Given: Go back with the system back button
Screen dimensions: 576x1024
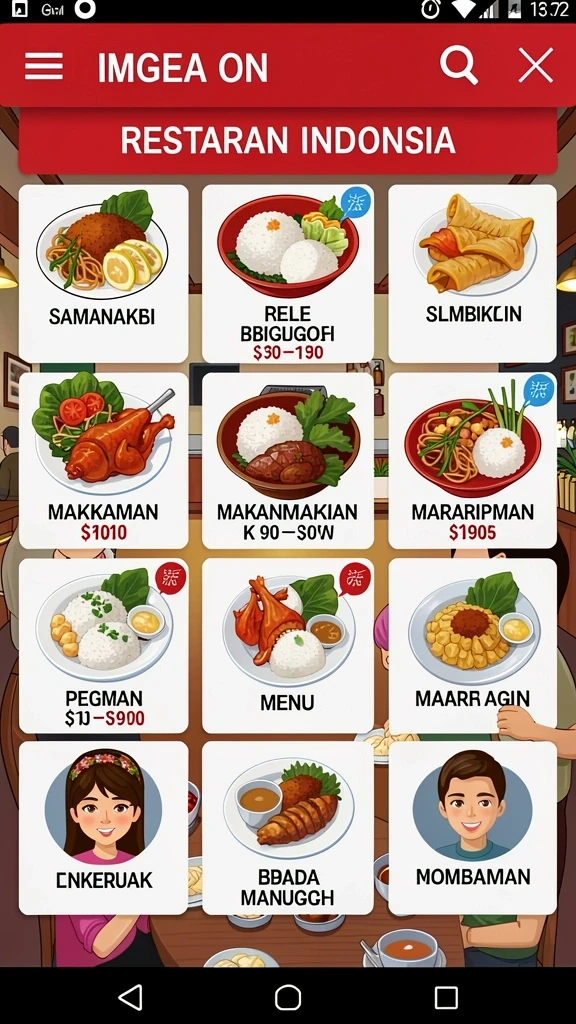Looking at the screenshot, I should pos(131,997).
